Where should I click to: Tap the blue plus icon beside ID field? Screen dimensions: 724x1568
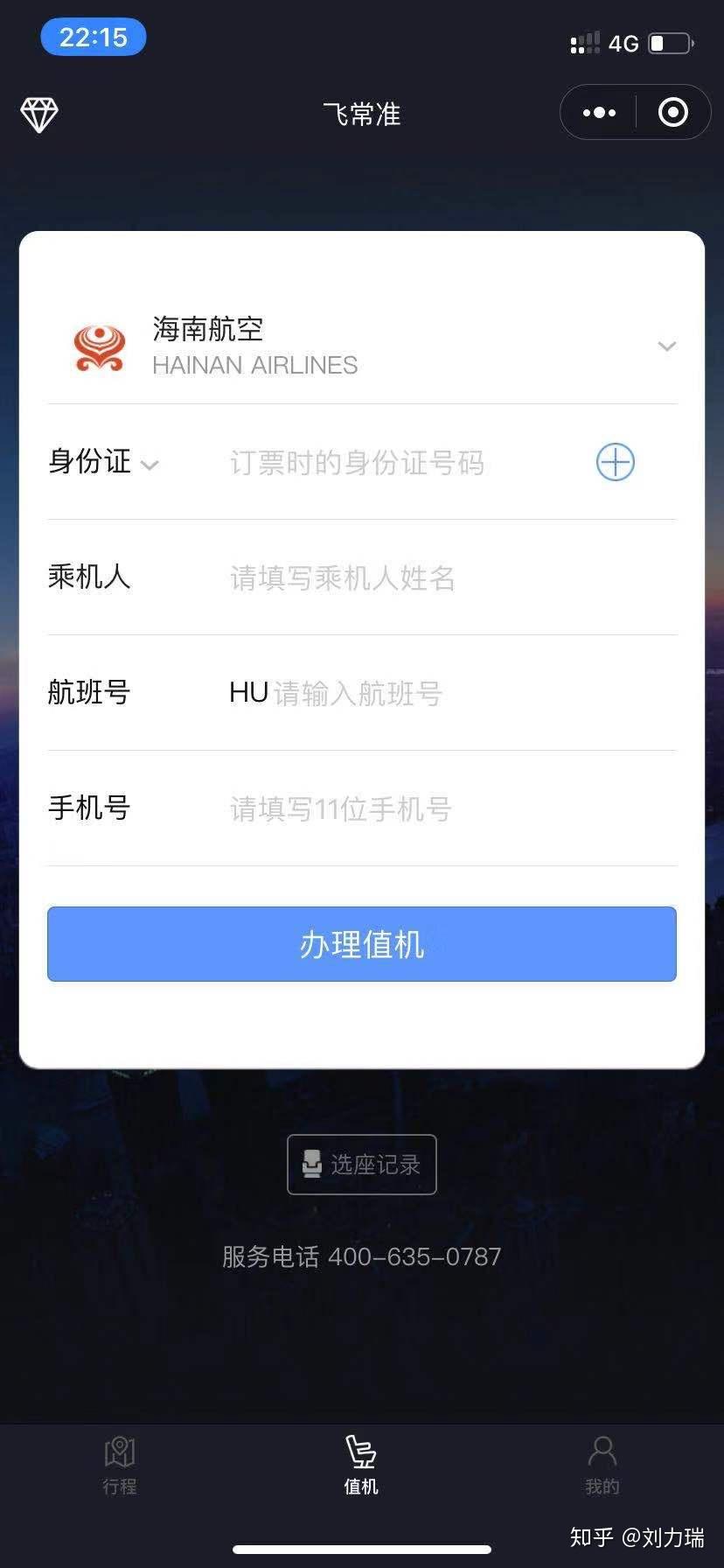(x=616, y=462)
